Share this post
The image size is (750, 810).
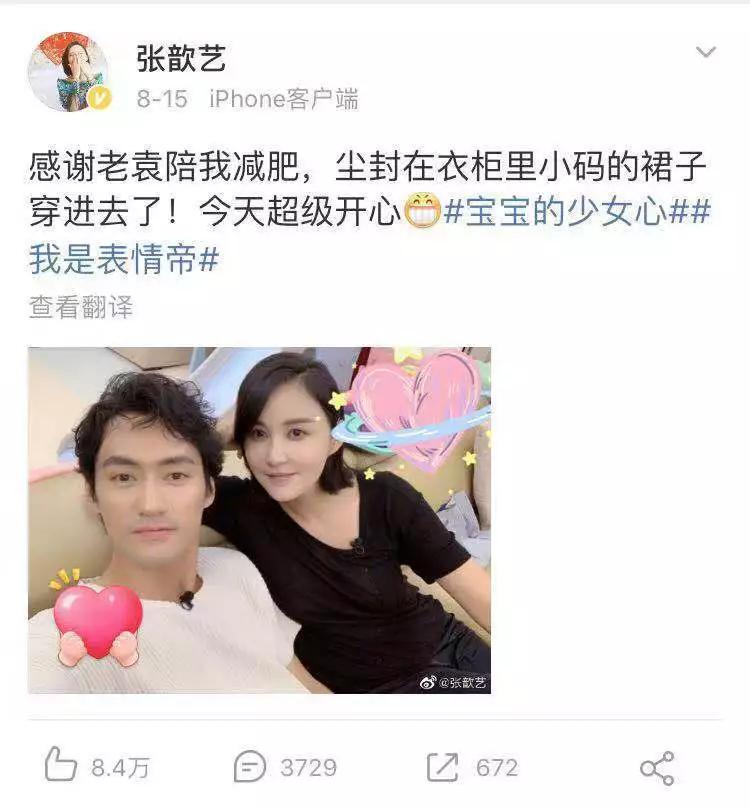click(x=657, y=767)
